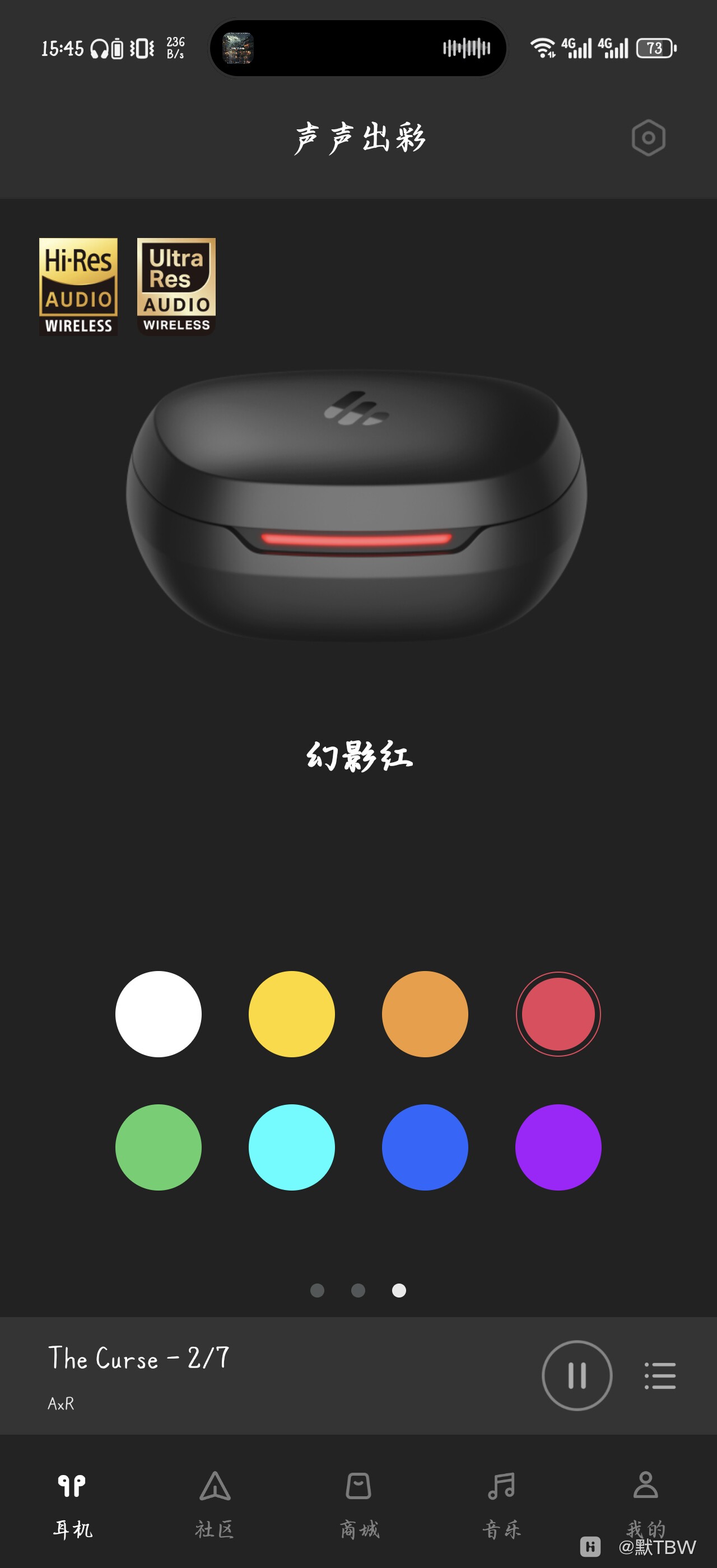Open The Curse now-playing bar
The height and width of the screenshot is (1568, 717).
tap(244, 1375)
